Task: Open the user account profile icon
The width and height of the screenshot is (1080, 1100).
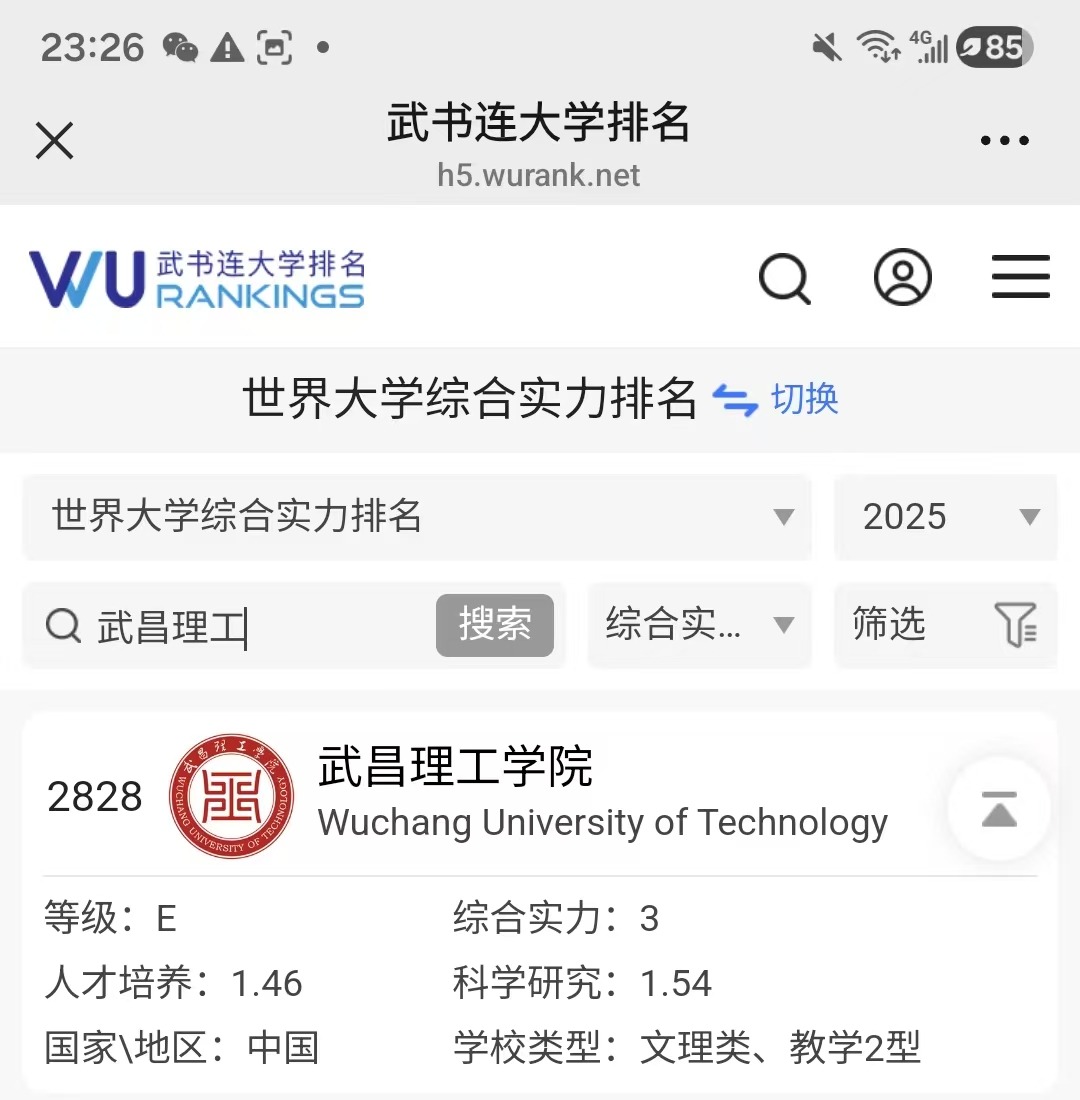Action: click(x=902, y=277)
